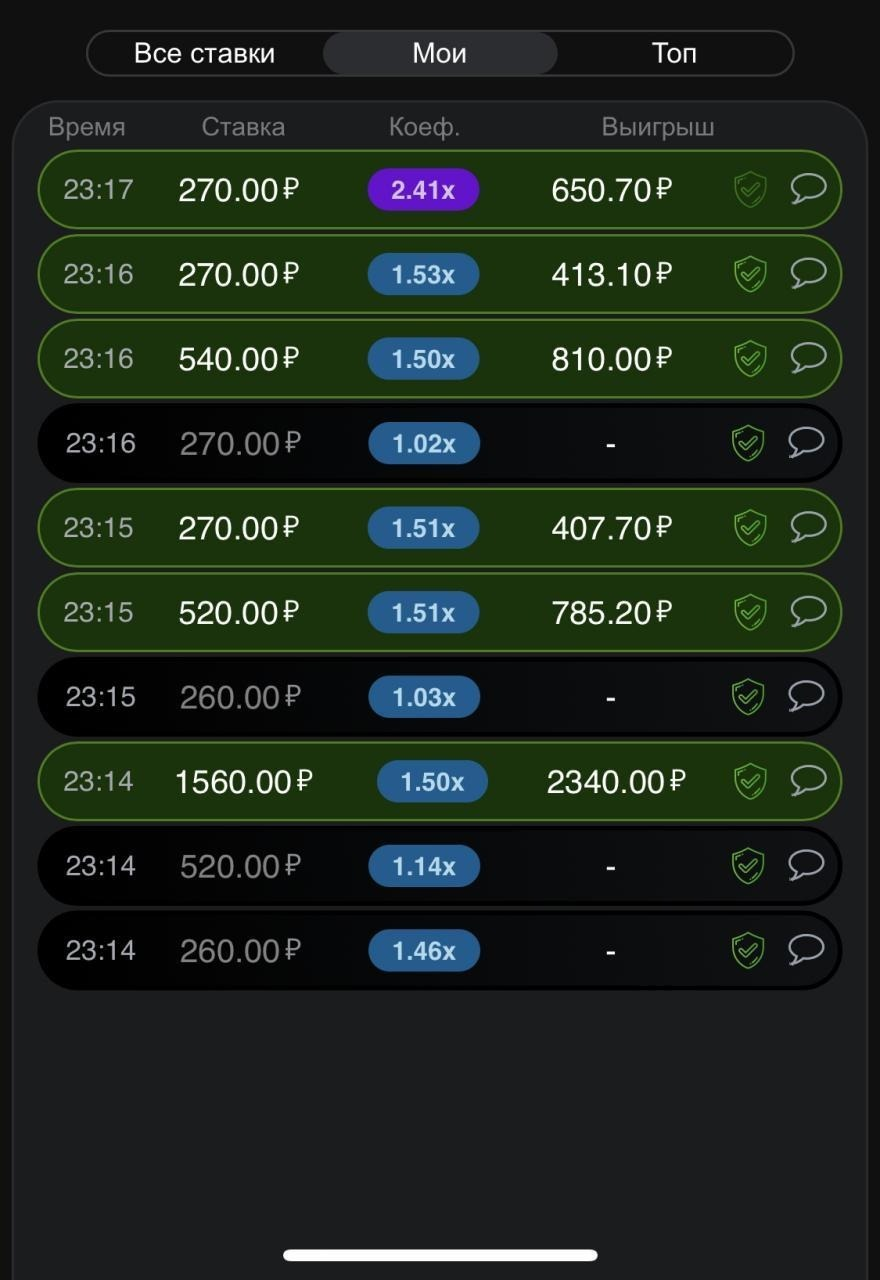Tap the shield icon on the 650.70₽ win

750,189
